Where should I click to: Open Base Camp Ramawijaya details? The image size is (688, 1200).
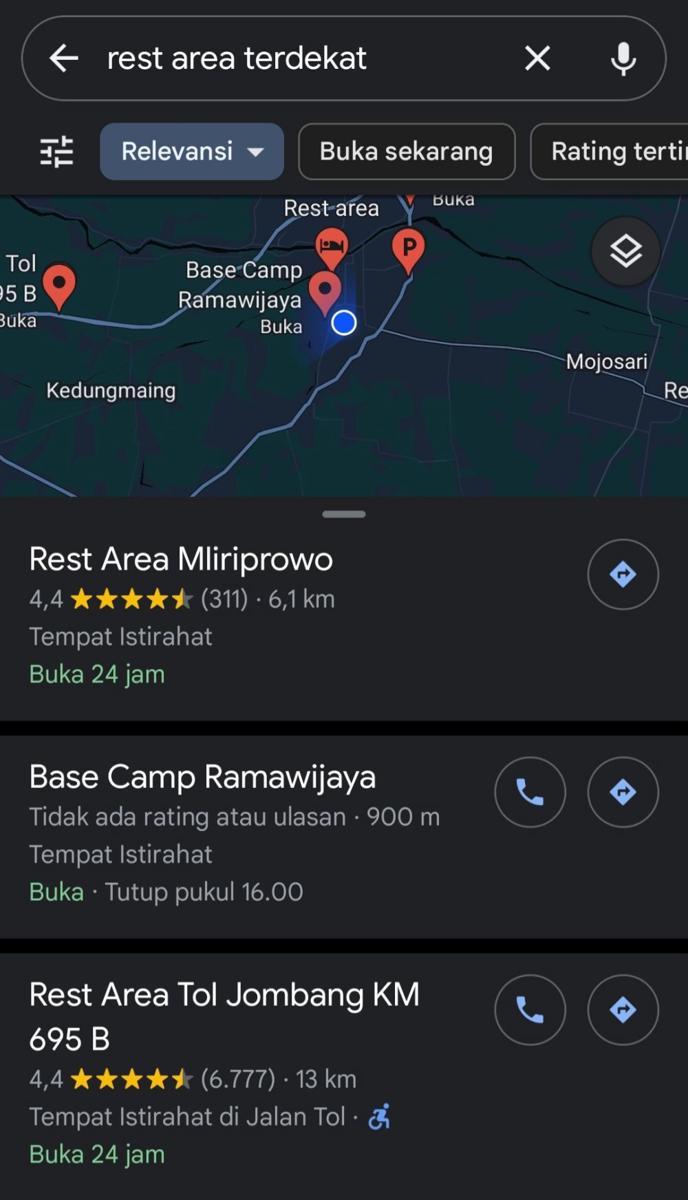tap(202, 777)
